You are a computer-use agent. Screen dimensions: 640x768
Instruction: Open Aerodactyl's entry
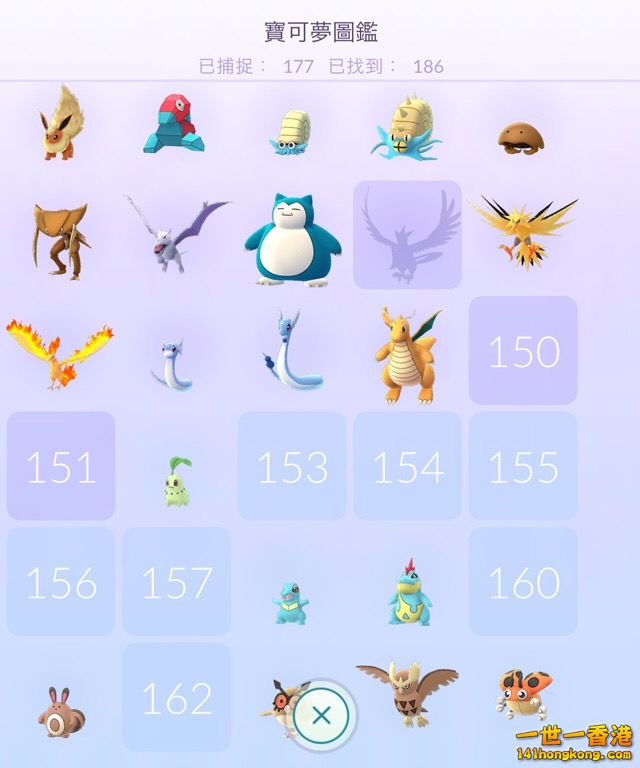(x=176, y=232)
